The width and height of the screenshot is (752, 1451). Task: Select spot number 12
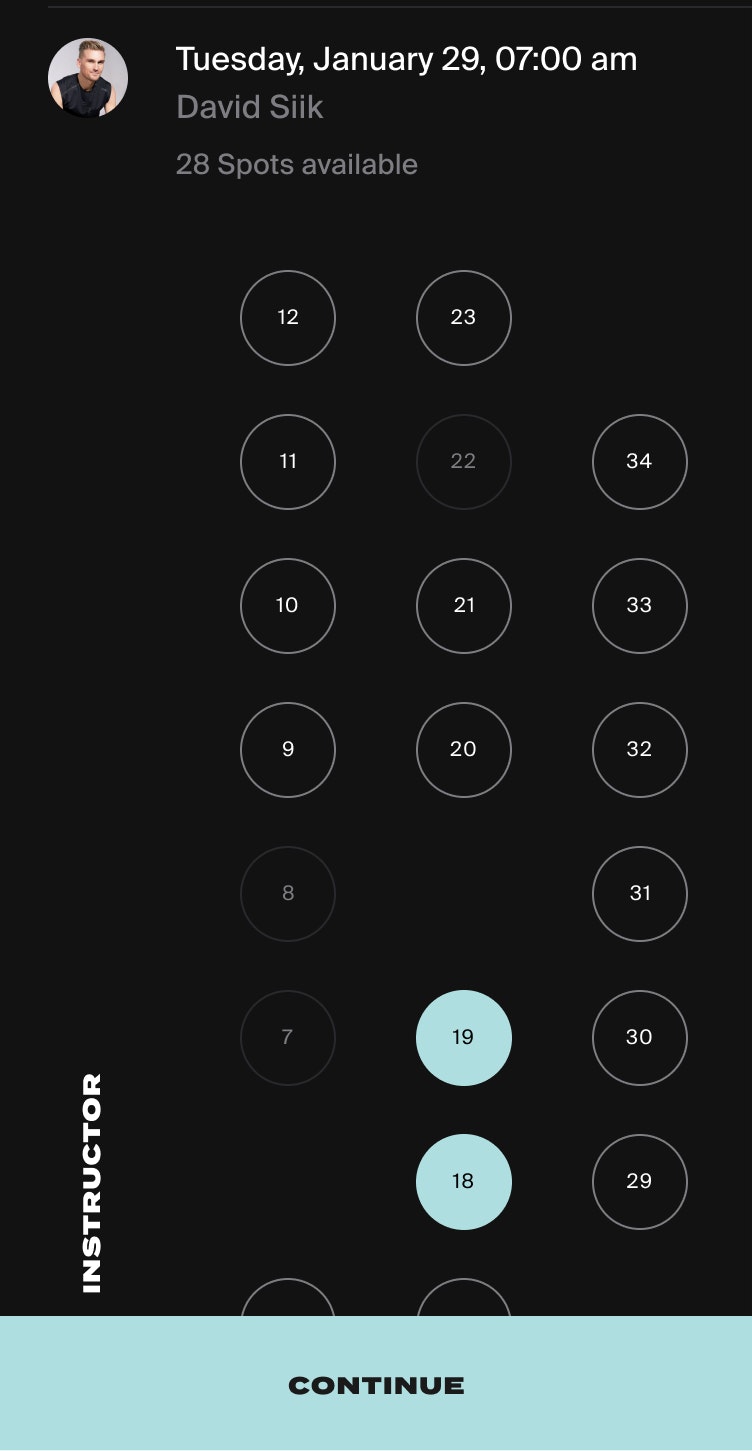pos(288,318)
